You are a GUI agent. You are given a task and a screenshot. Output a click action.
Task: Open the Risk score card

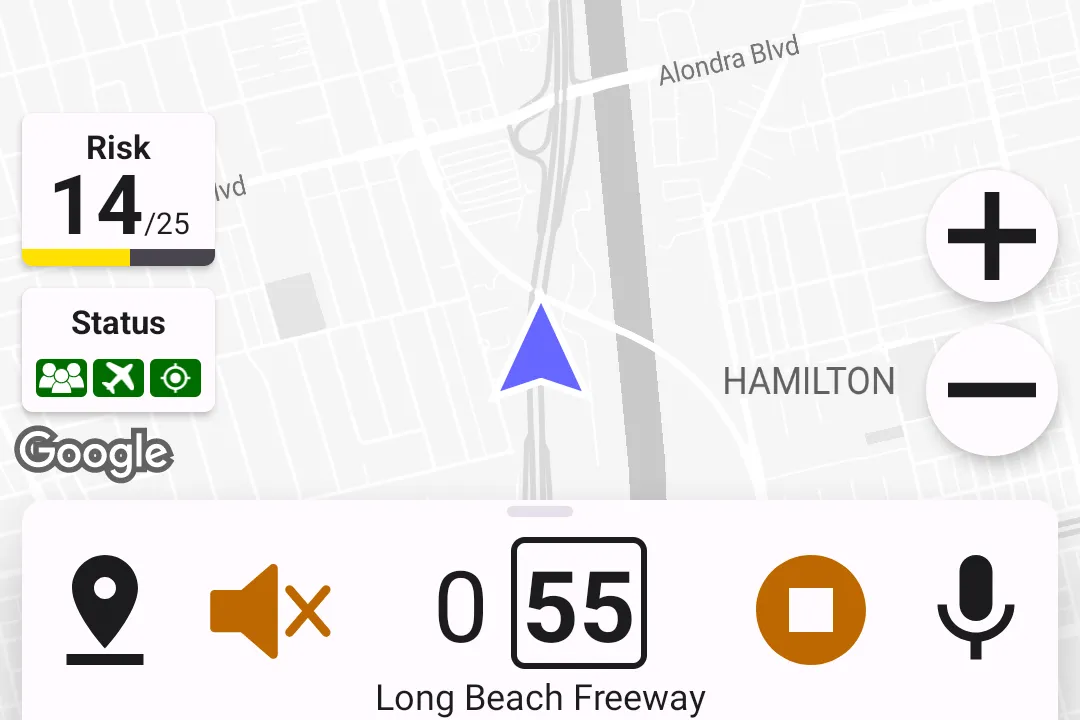click(x=118, y=190)
